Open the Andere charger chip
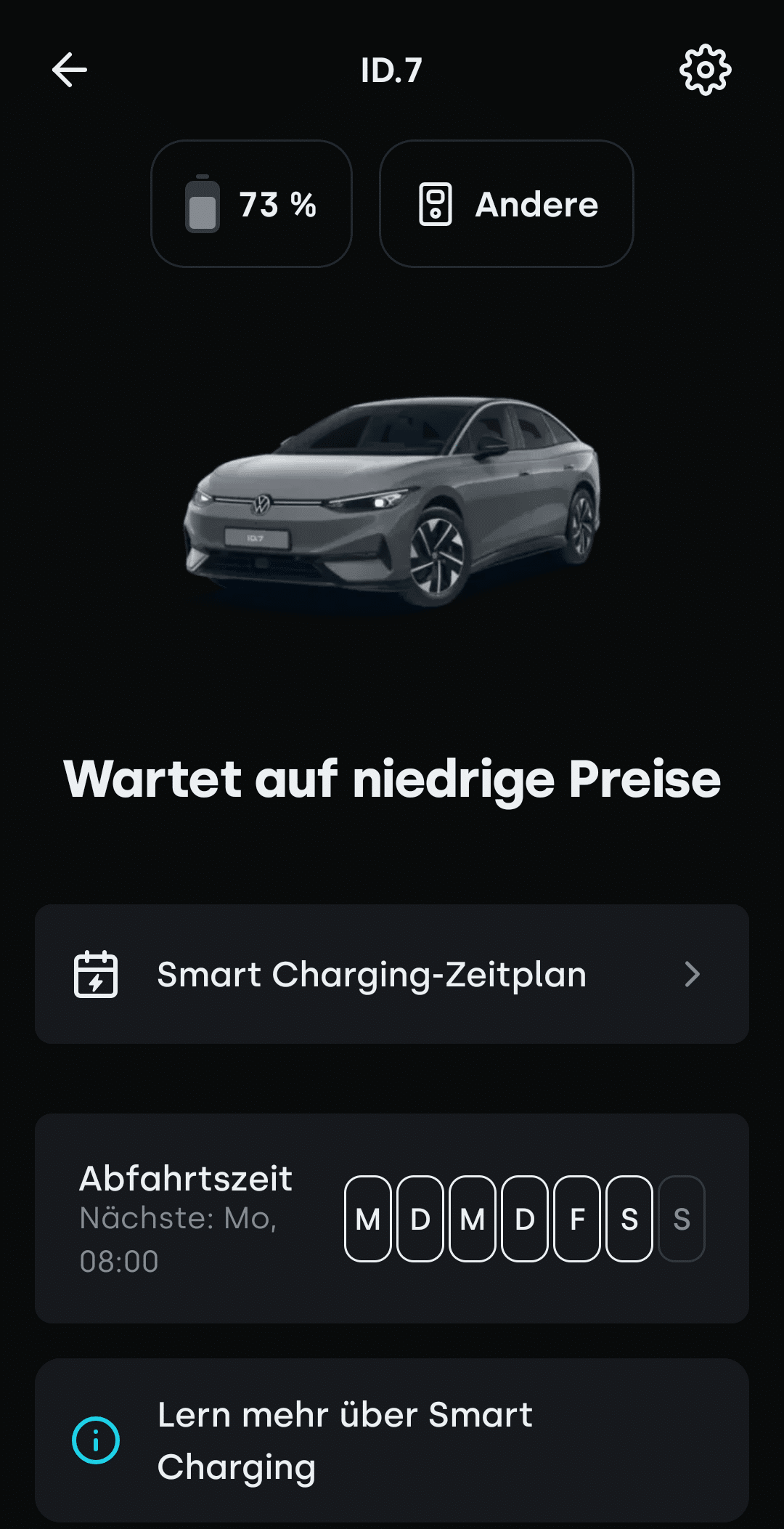Image resolution: width=784 pixels, height=1529 pixels. coord(506,204)
